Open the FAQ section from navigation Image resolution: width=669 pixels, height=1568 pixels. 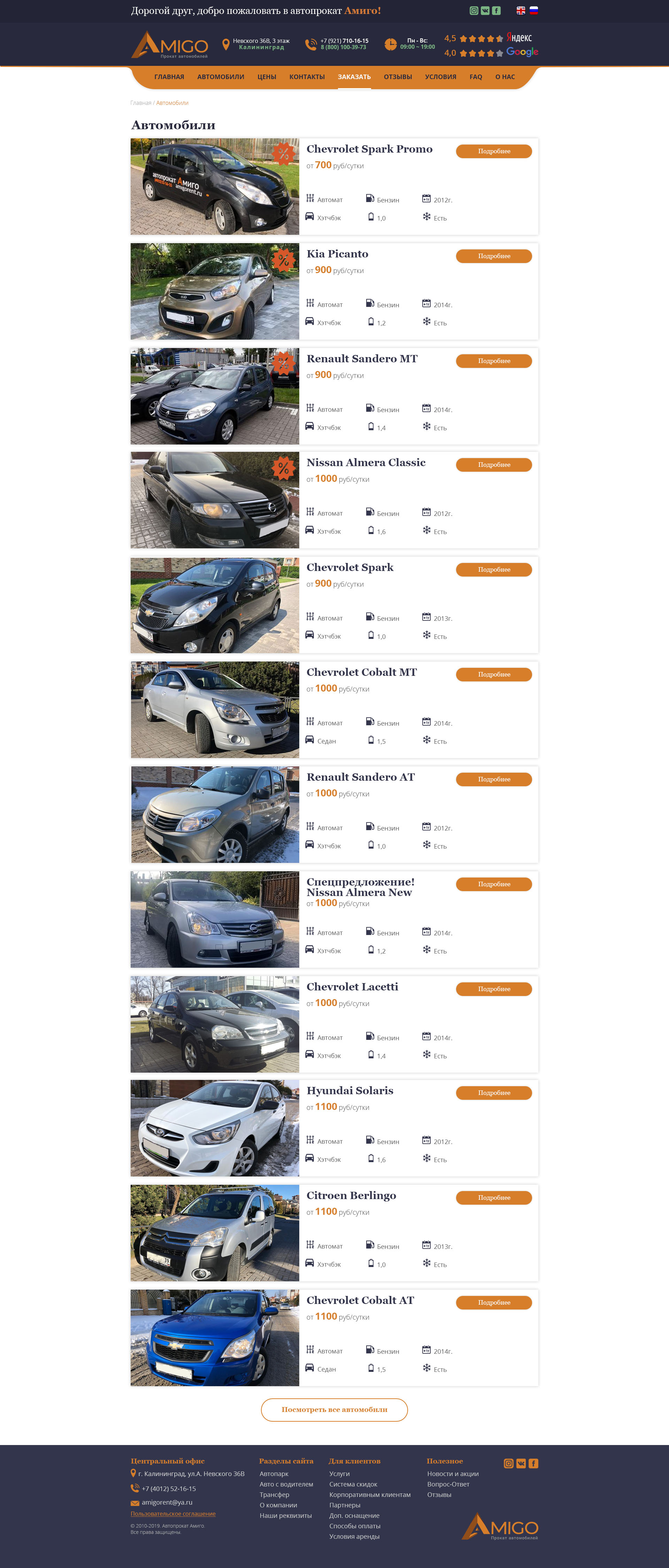(x=475, y=77)
